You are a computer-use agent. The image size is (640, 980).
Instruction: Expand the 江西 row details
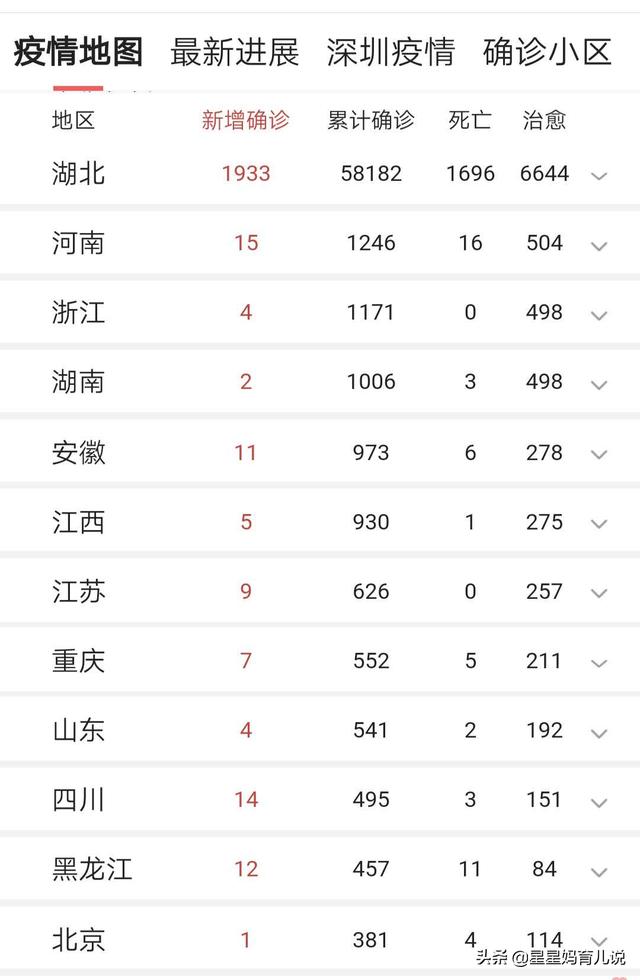coord(599,524)
